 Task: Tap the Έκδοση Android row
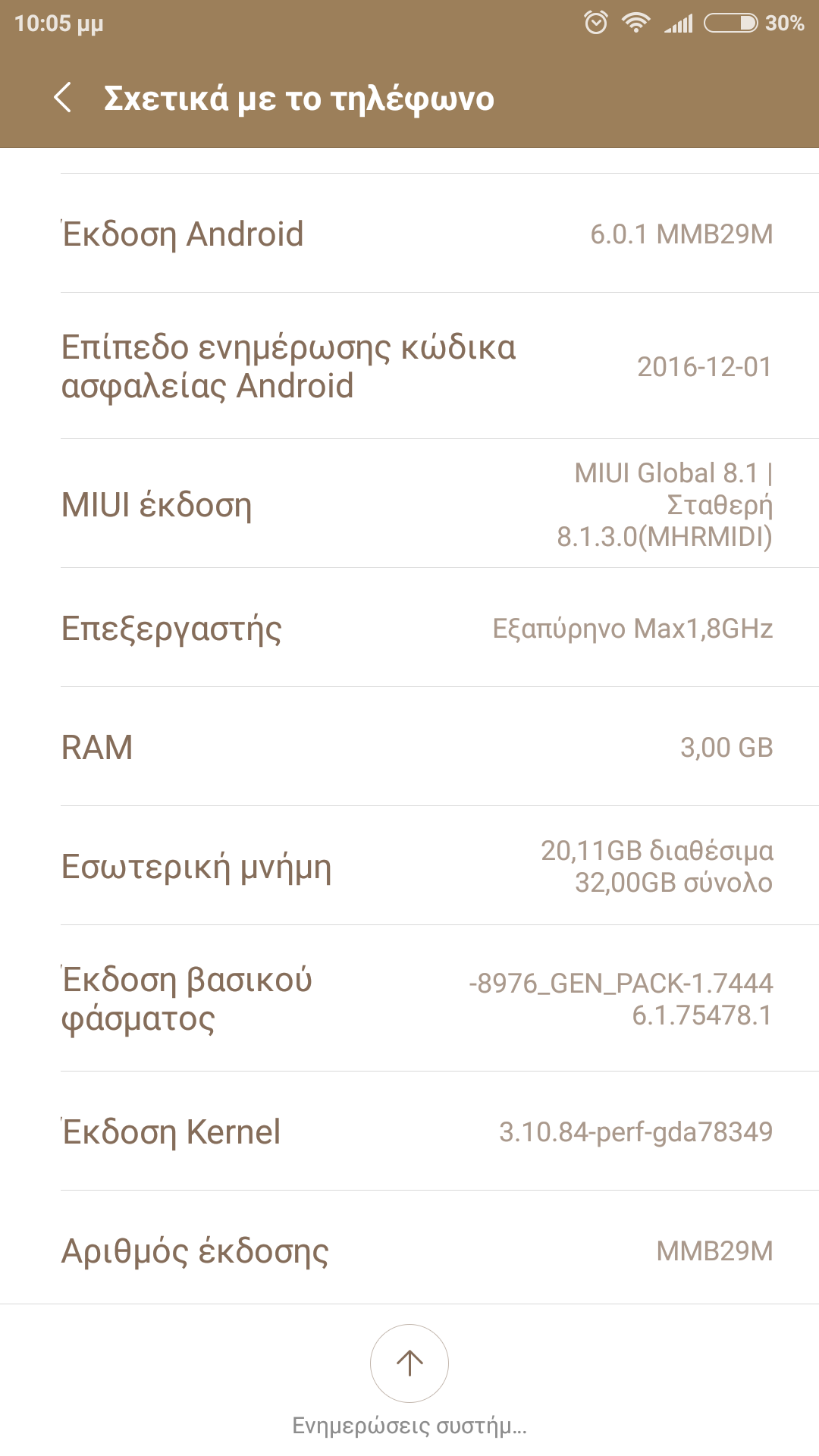409,234
